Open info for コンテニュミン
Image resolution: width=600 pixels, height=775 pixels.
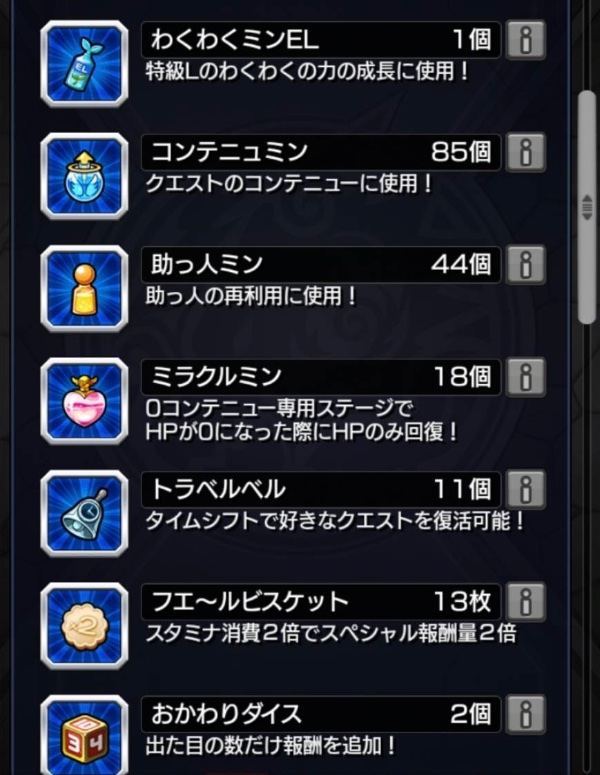pos(525,152)
